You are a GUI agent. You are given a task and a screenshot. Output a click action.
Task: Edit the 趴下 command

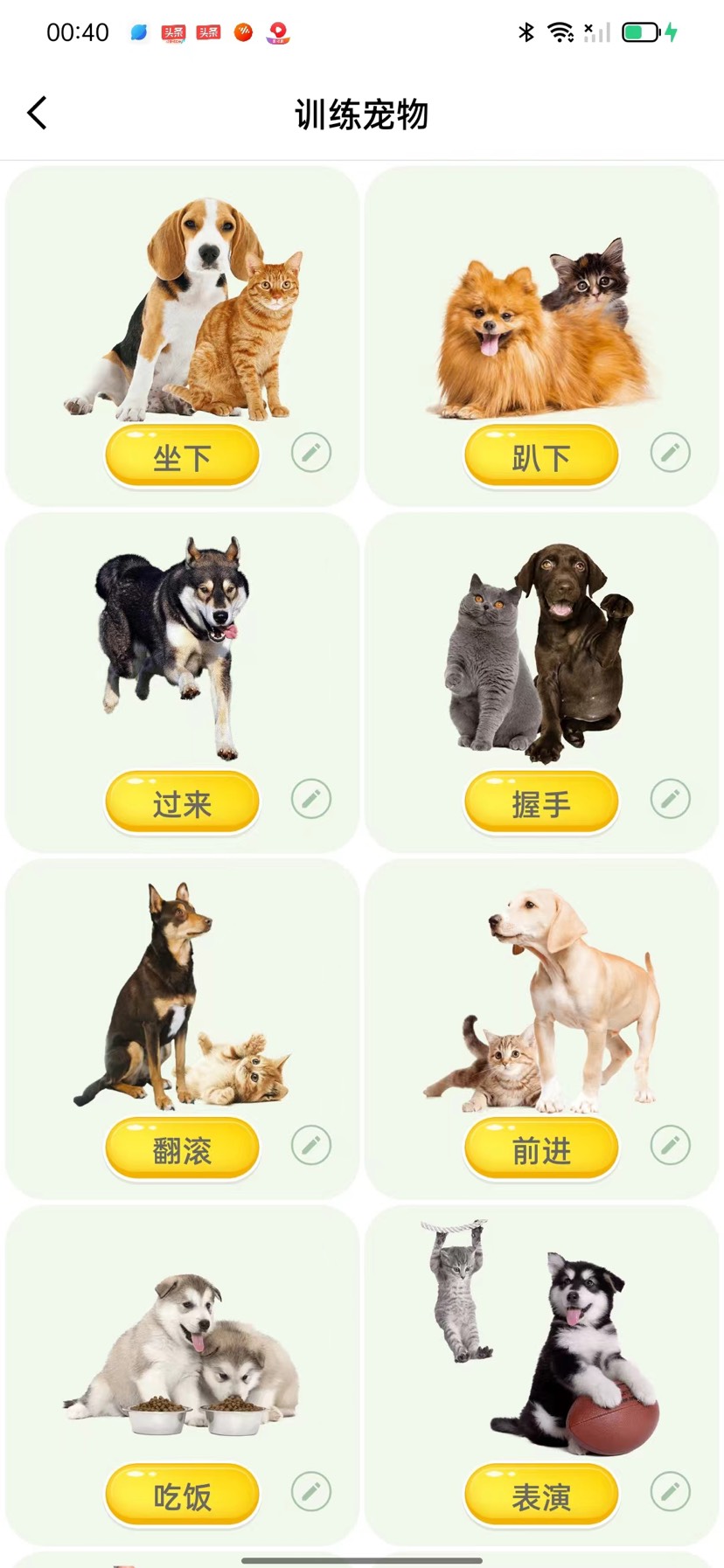(671, 453)
